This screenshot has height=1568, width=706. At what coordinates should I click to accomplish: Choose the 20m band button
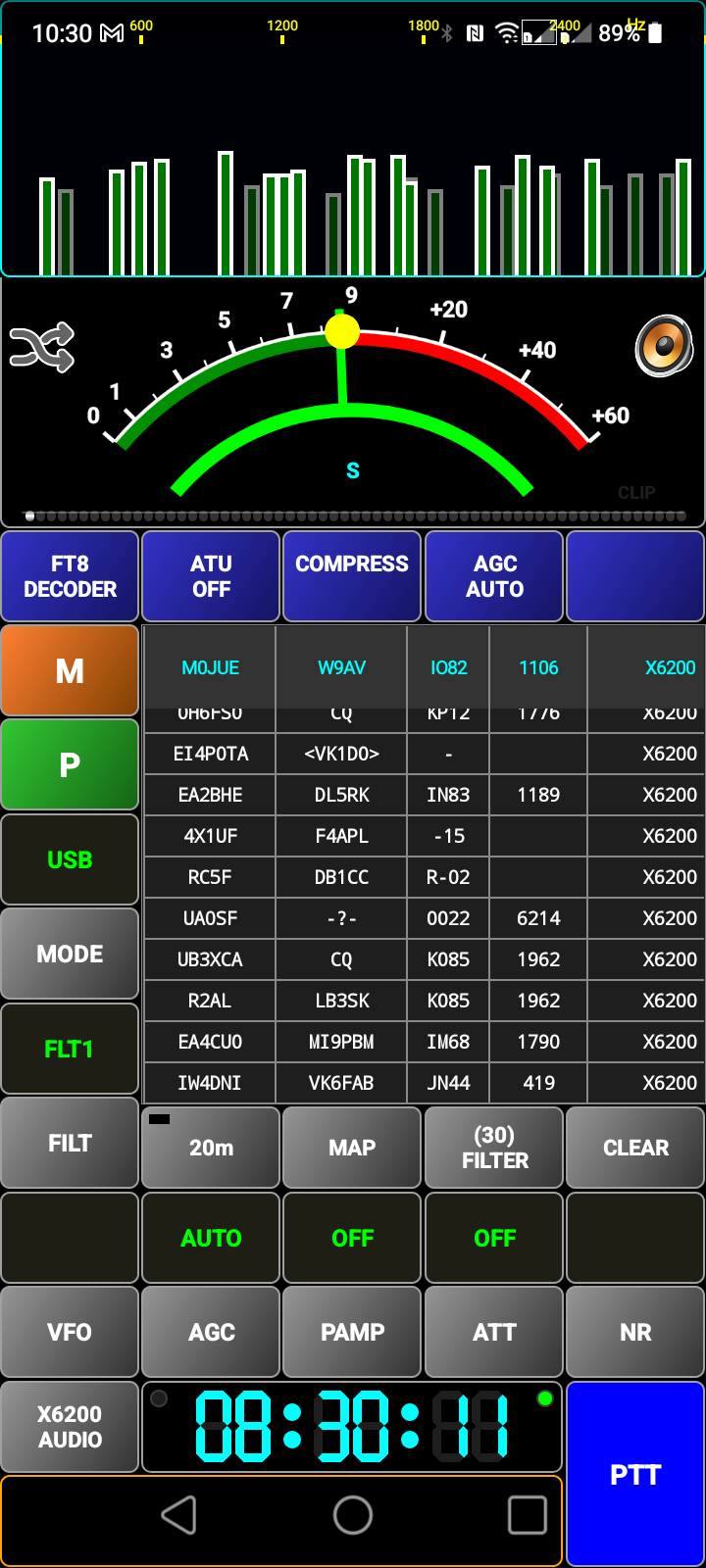coord(211,1148)
